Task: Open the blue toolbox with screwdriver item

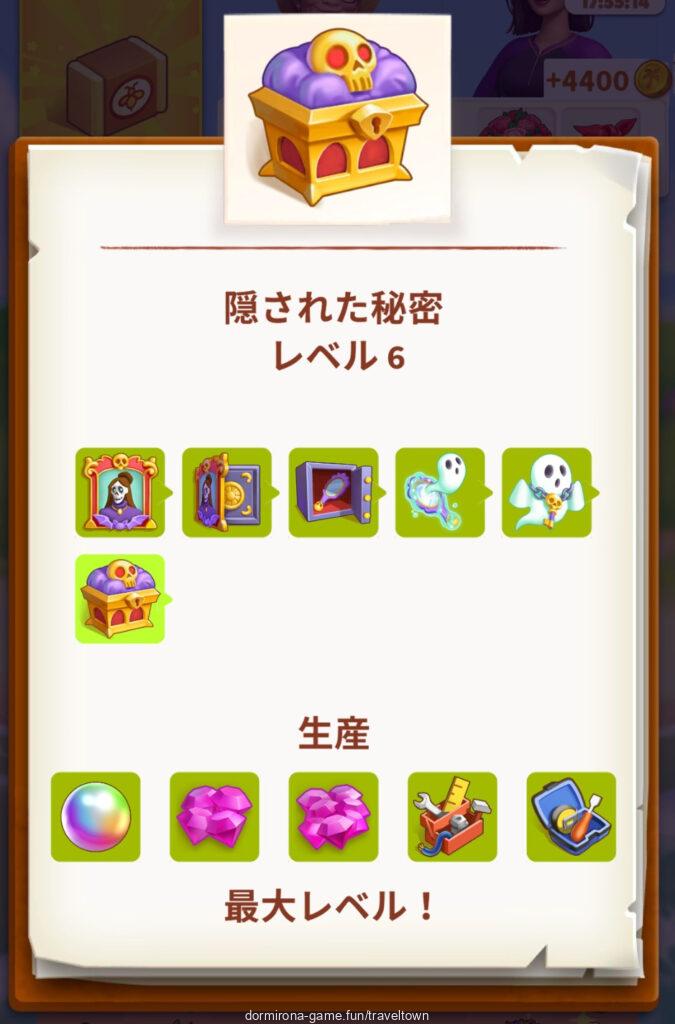Action: [571, 816]
